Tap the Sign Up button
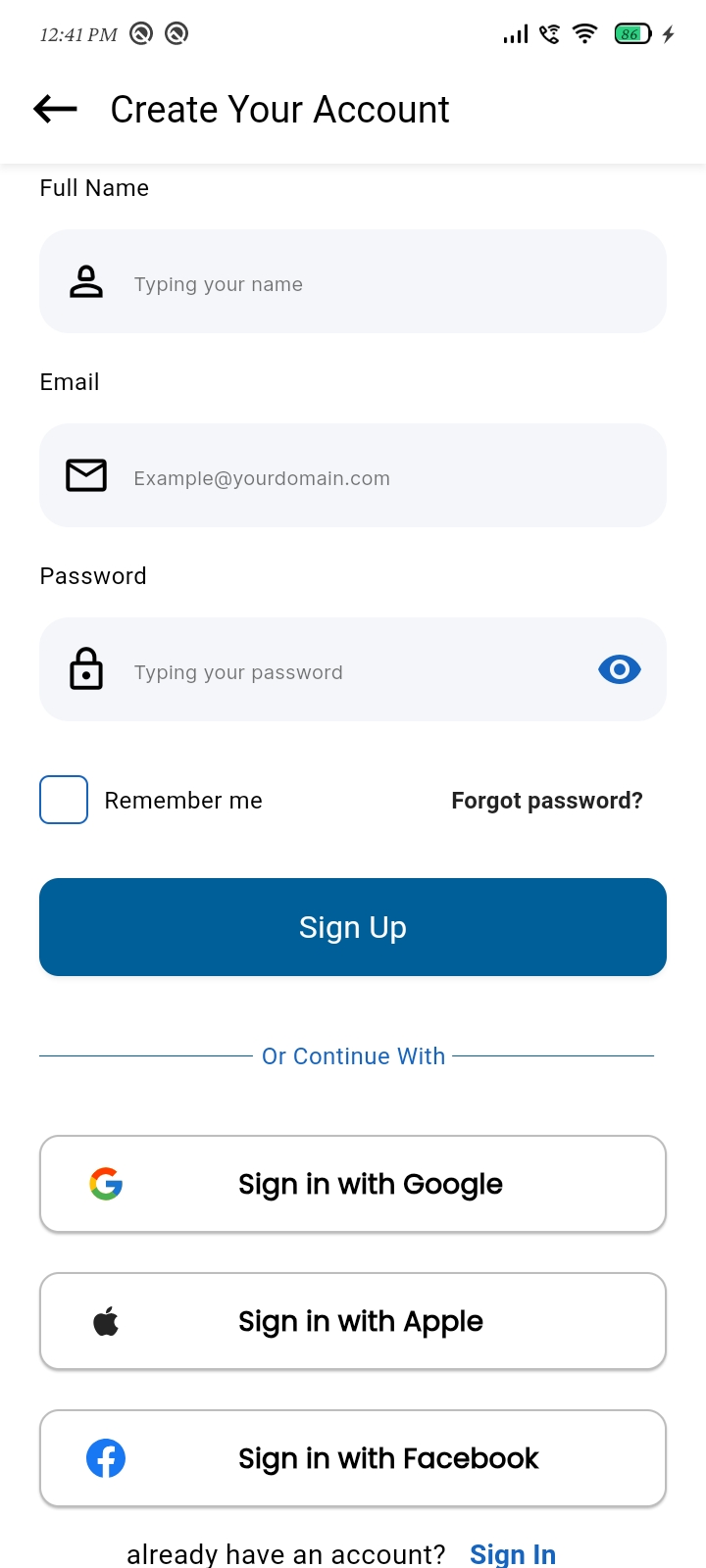The height and width of the screenshot is (1568, 706). point(353,927)
